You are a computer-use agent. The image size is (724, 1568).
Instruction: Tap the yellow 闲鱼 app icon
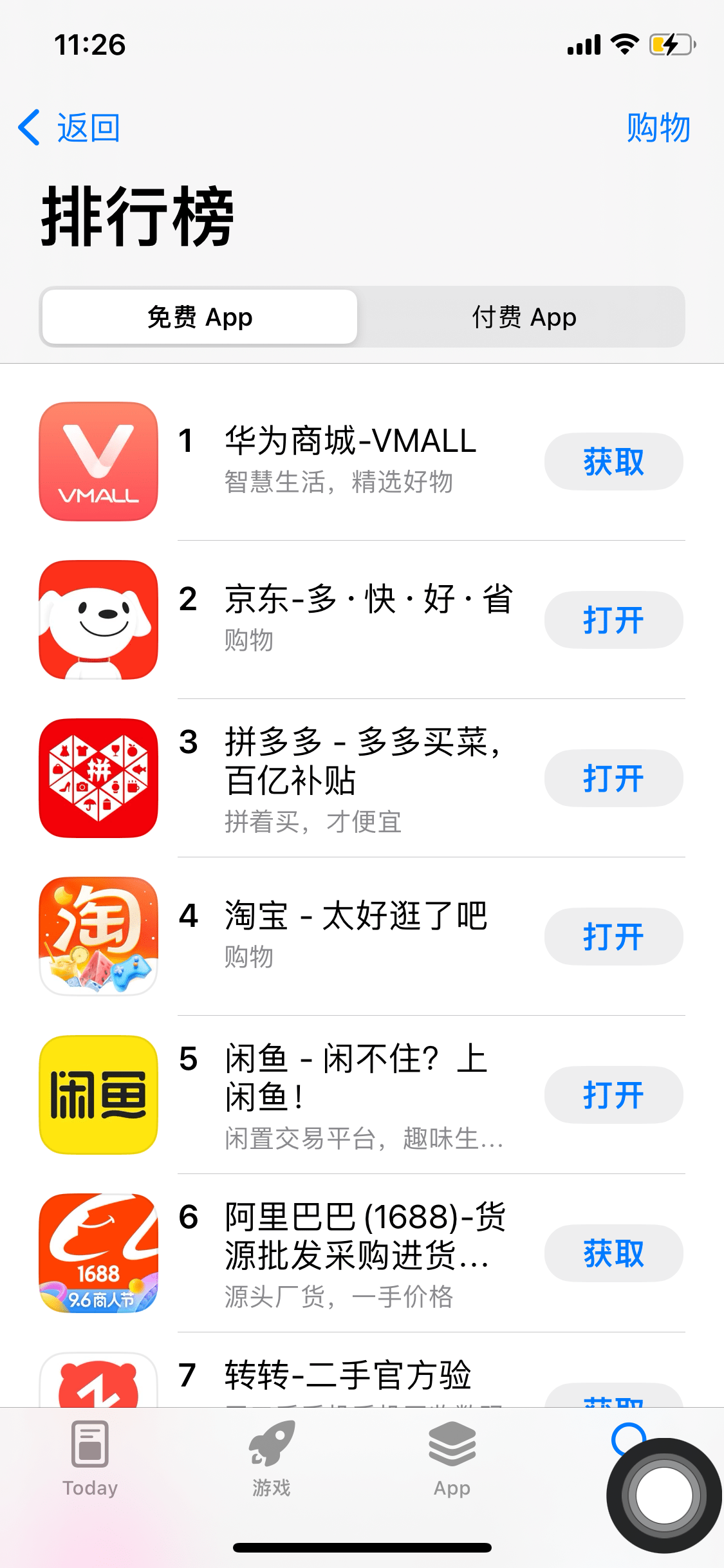click(x=98, y=1095)
